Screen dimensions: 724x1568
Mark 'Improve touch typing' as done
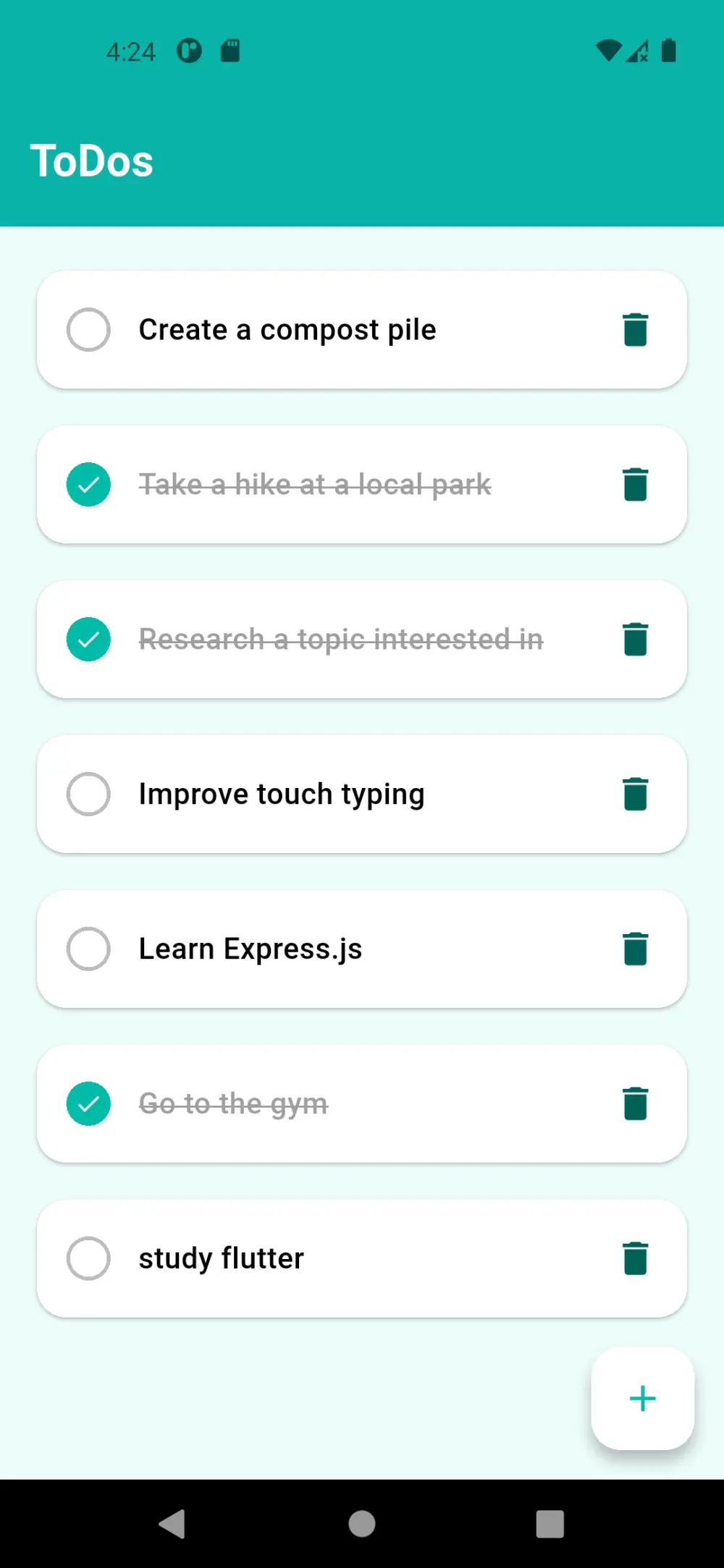(x=88, y=793)
